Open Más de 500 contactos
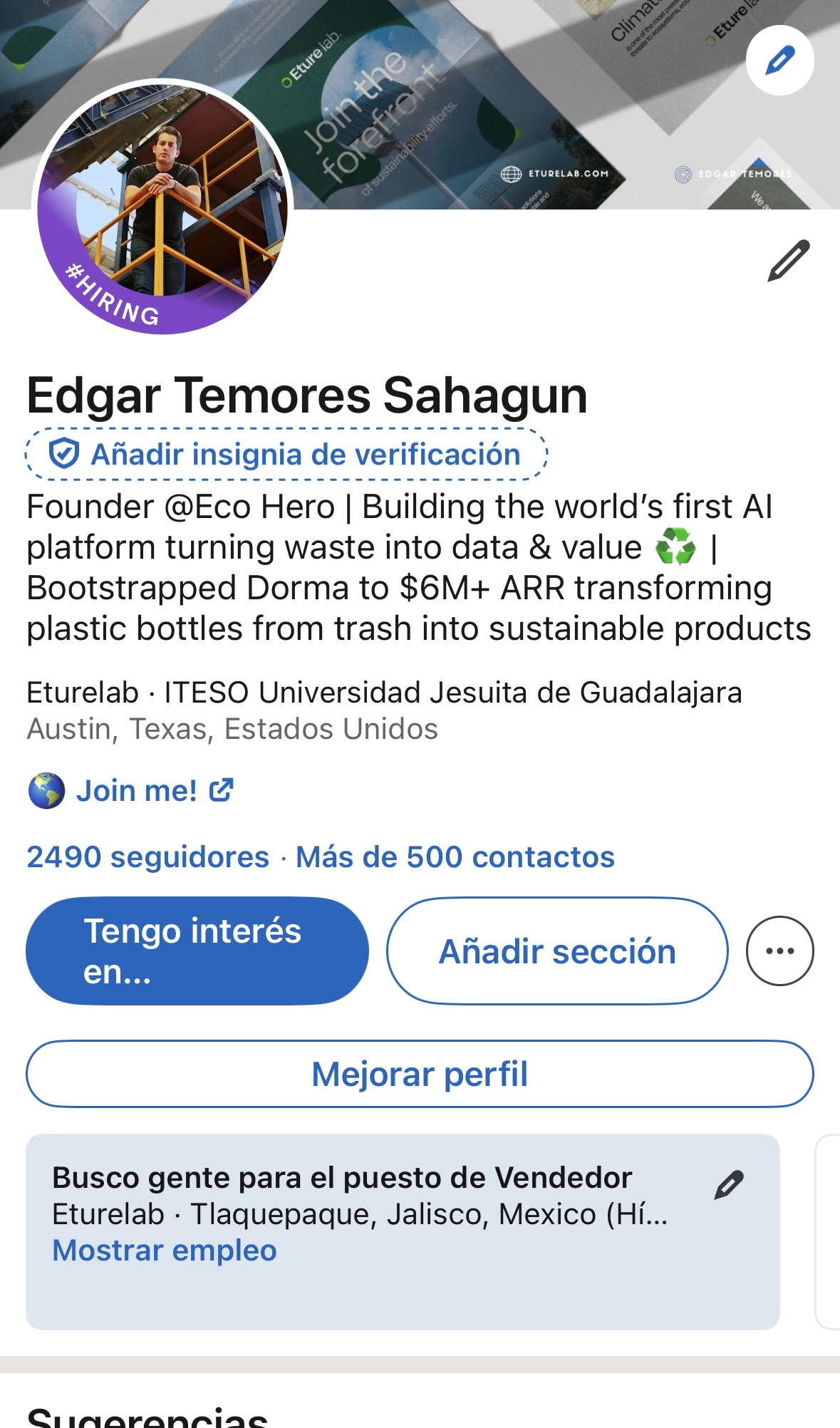 click(x=455, y=857)
